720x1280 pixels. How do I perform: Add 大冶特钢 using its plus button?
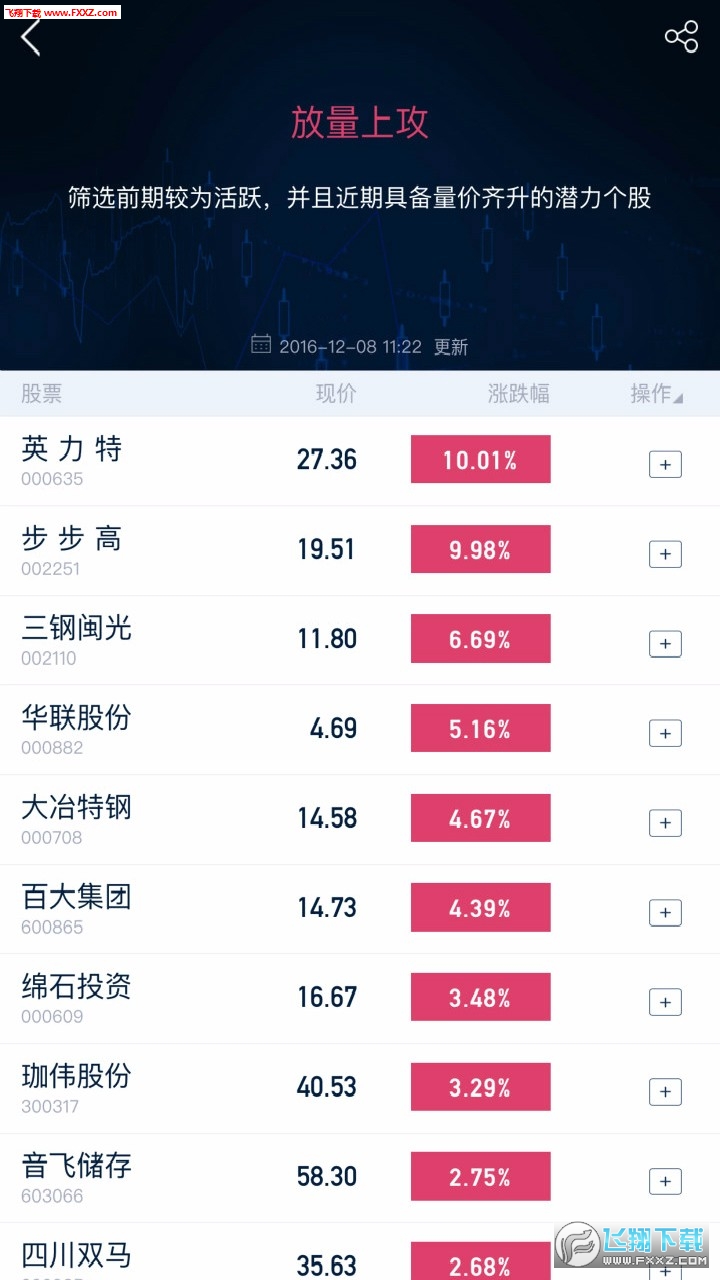pos(665,823)
